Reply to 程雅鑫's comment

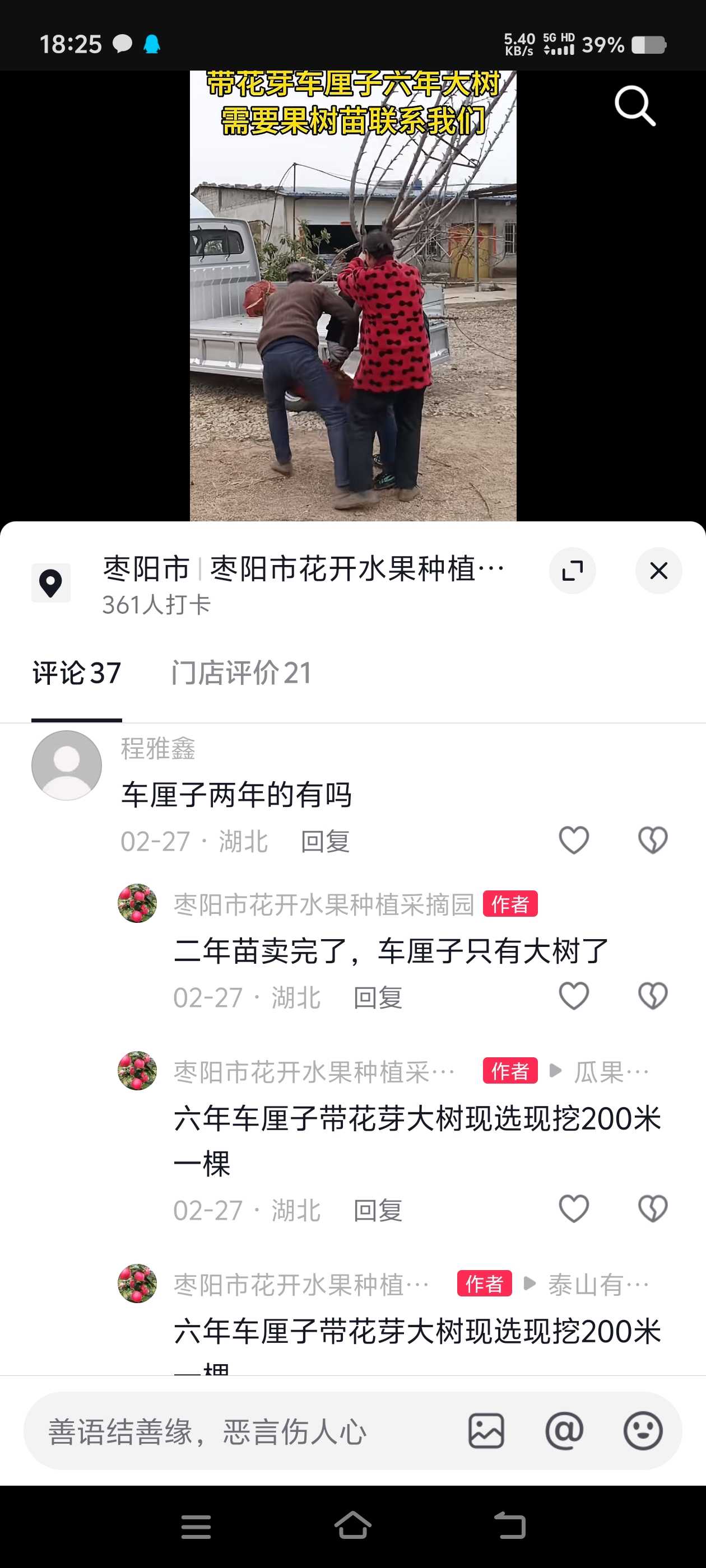point(326,841)
